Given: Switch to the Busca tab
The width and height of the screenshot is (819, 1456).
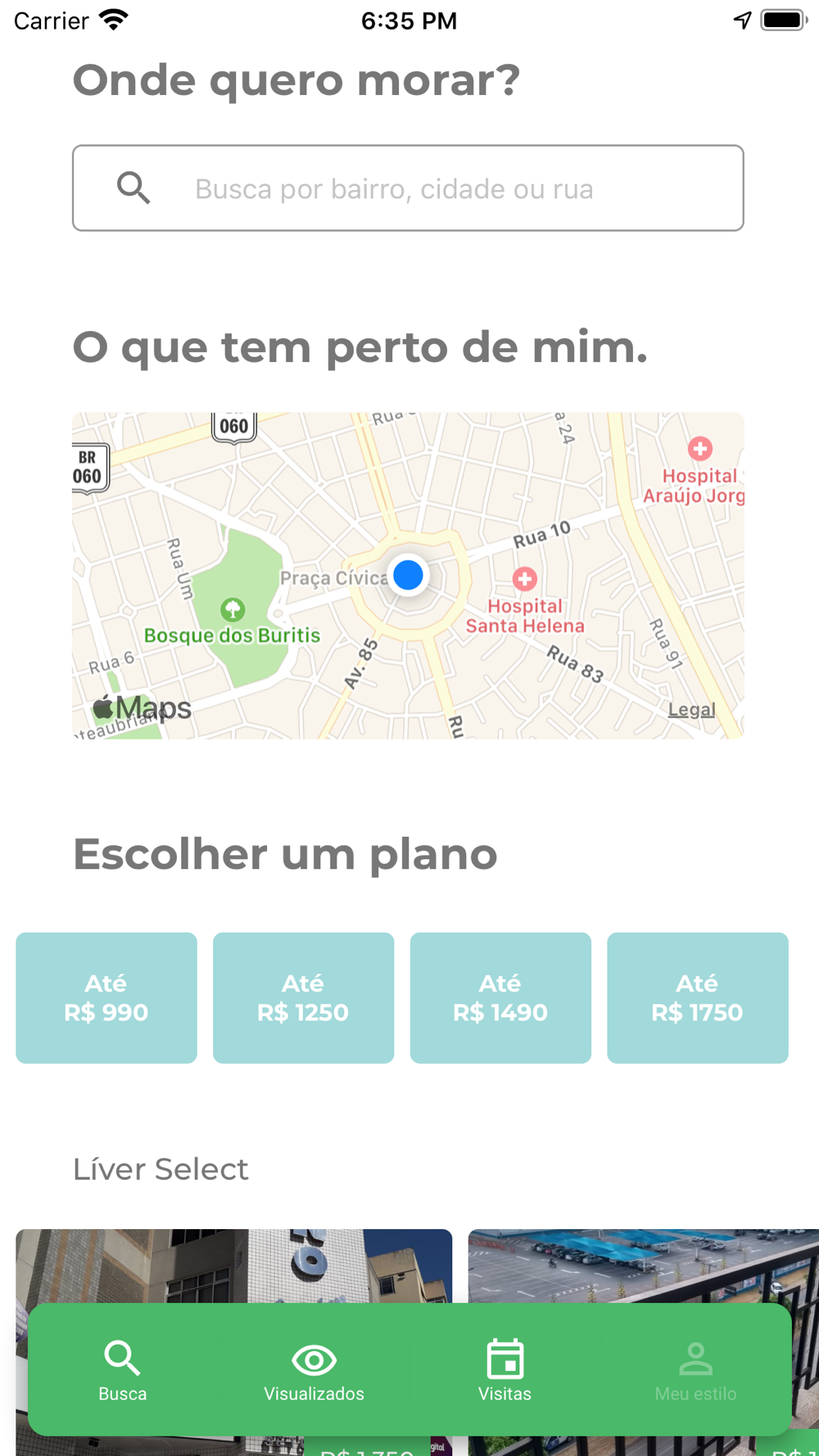Looking at the screenshot, I should tap(123, 1370).
